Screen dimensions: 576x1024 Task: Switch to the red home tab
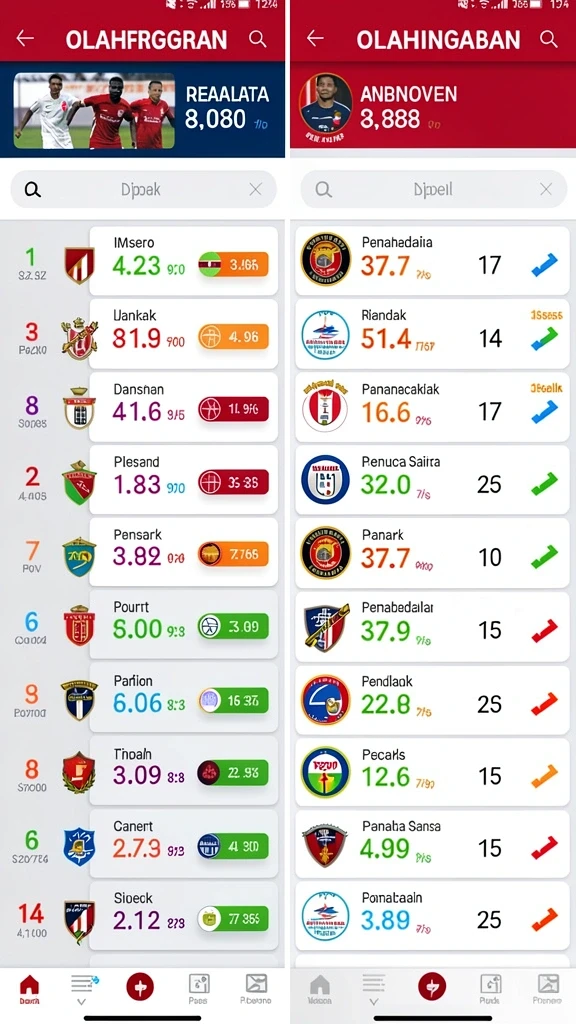point(29,989)
